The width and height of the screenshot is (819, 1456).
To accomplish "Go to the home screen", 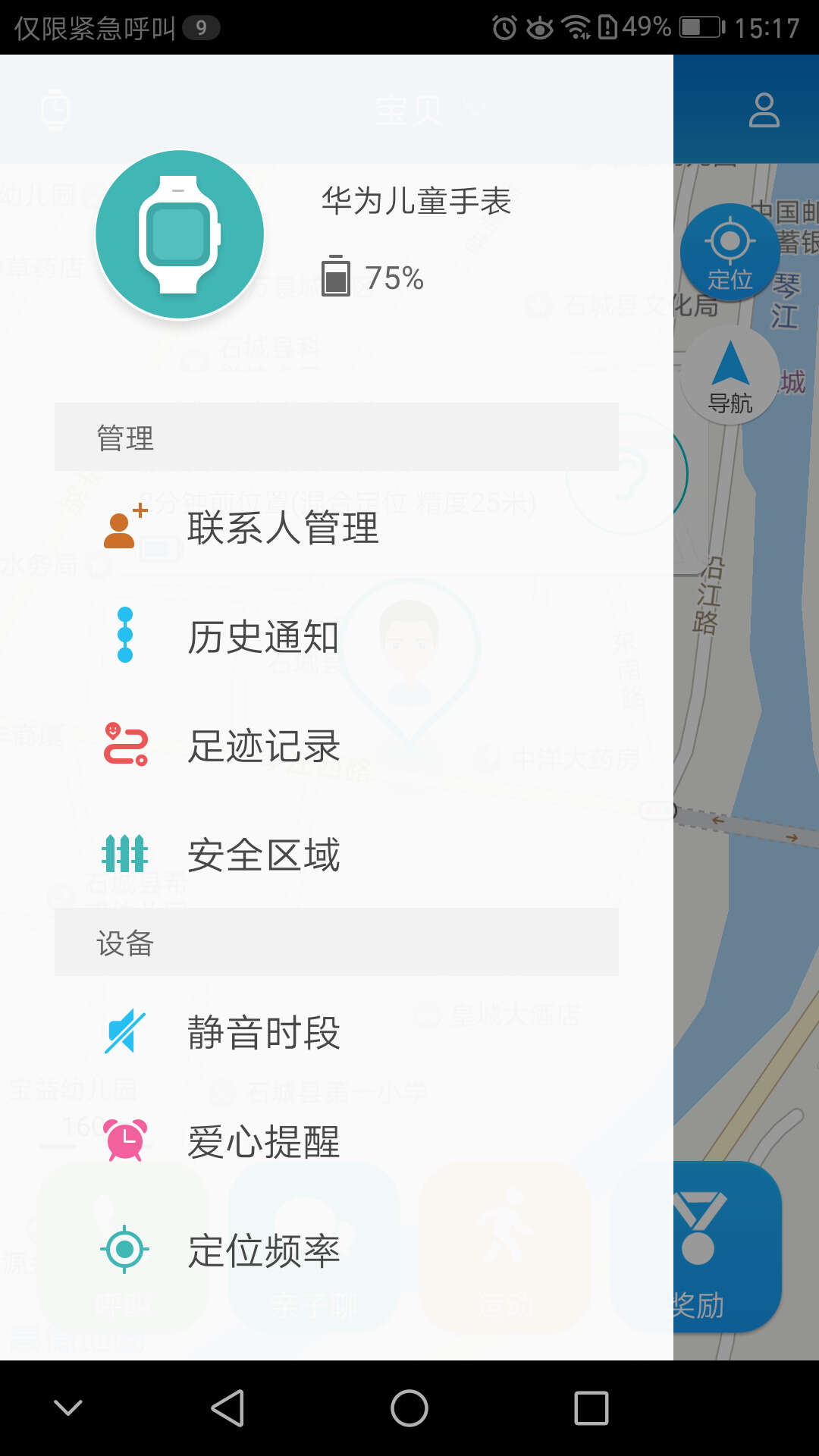I will (x=409, y=1408).
